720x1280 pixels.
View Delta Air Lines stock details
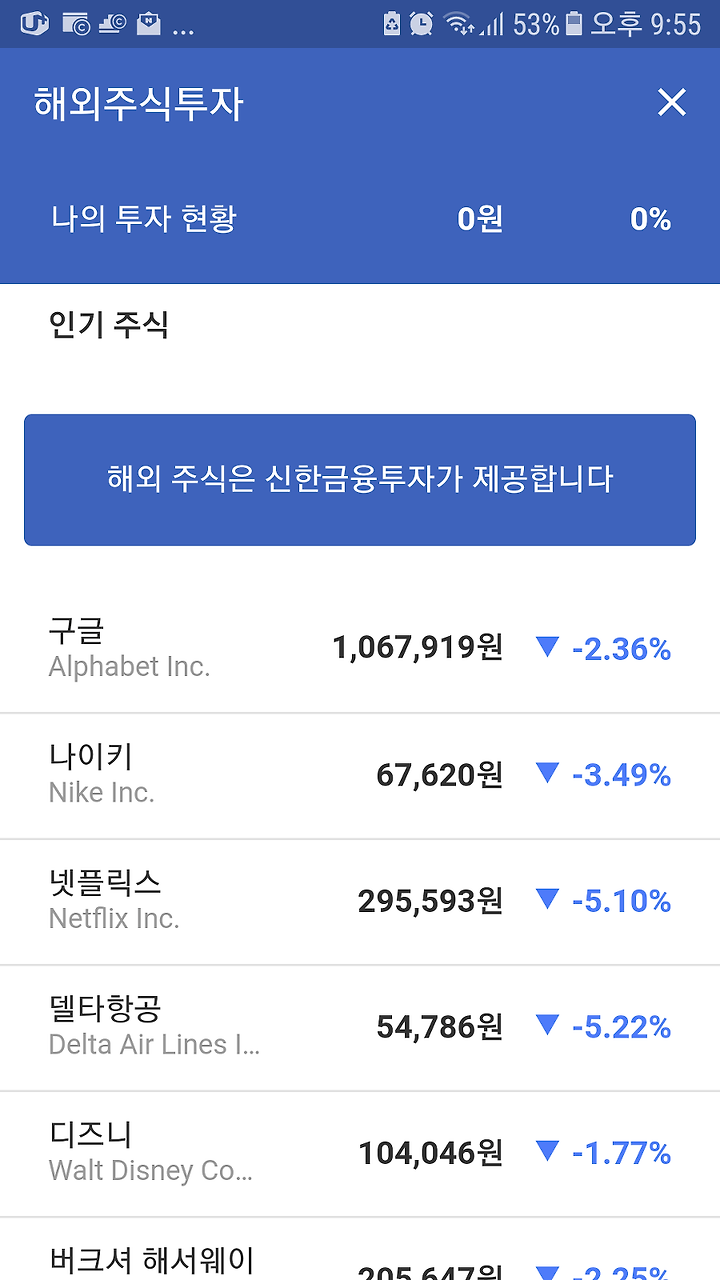click(360, 1028)
